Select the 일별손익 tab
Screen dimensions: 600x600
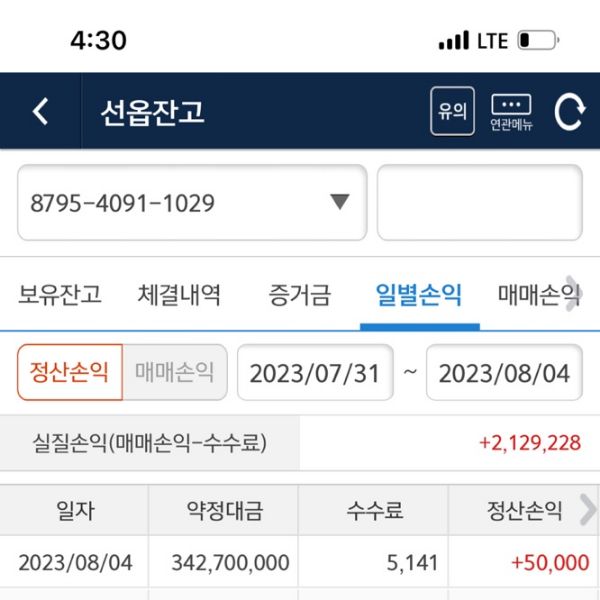419,295
